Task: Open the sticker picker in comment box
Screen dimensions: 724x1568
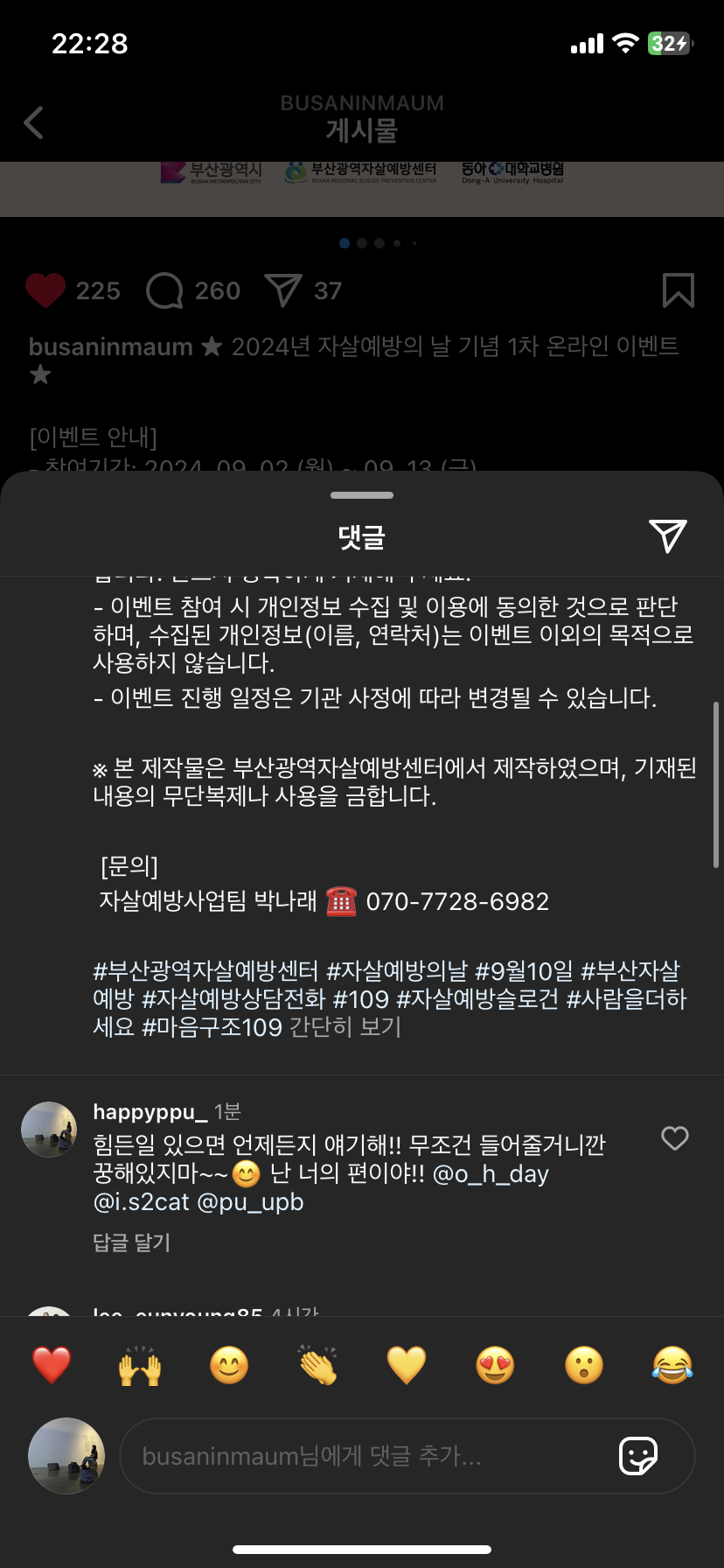Action: pyautogui.click(x=638, y=1456)
